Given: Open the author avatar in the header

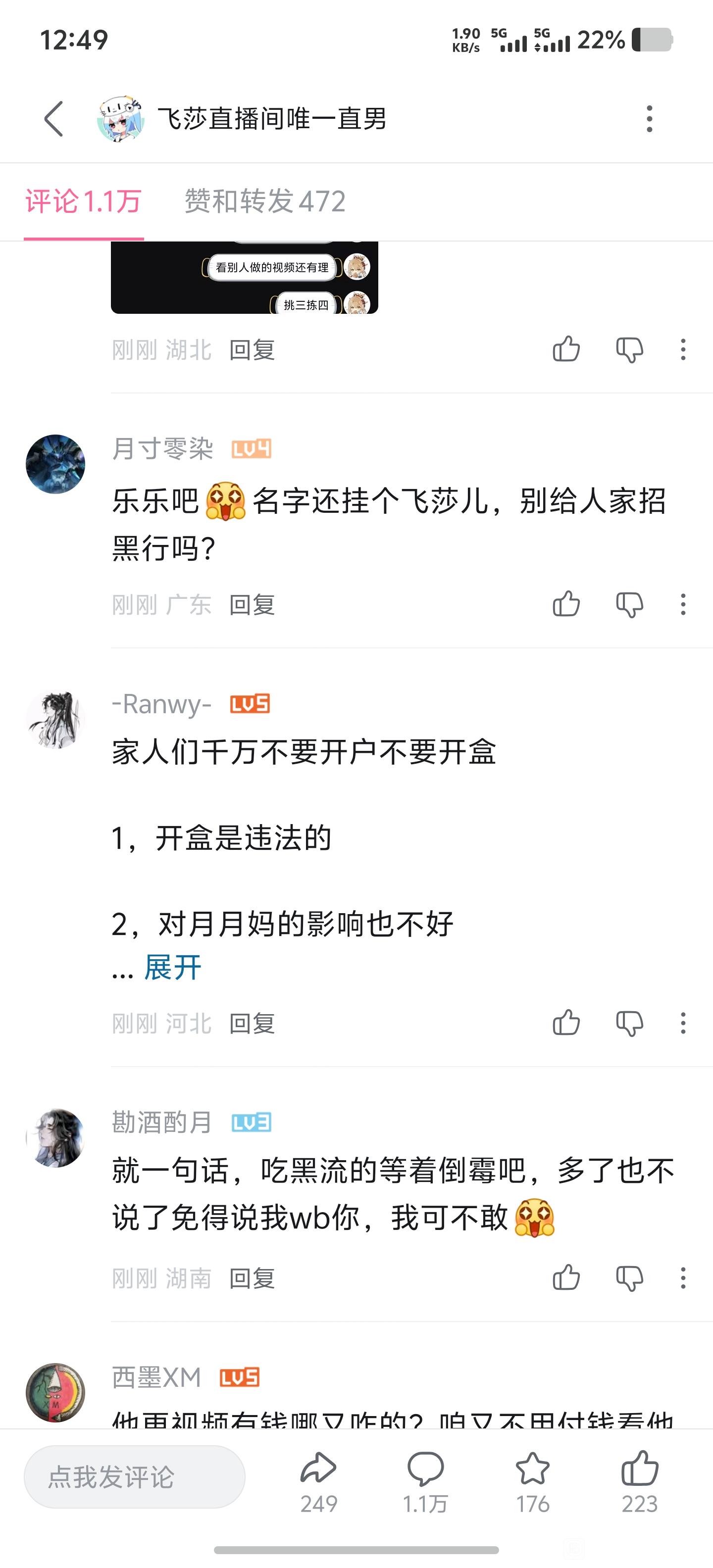Looking at the screenshot, I should [120, 119].
